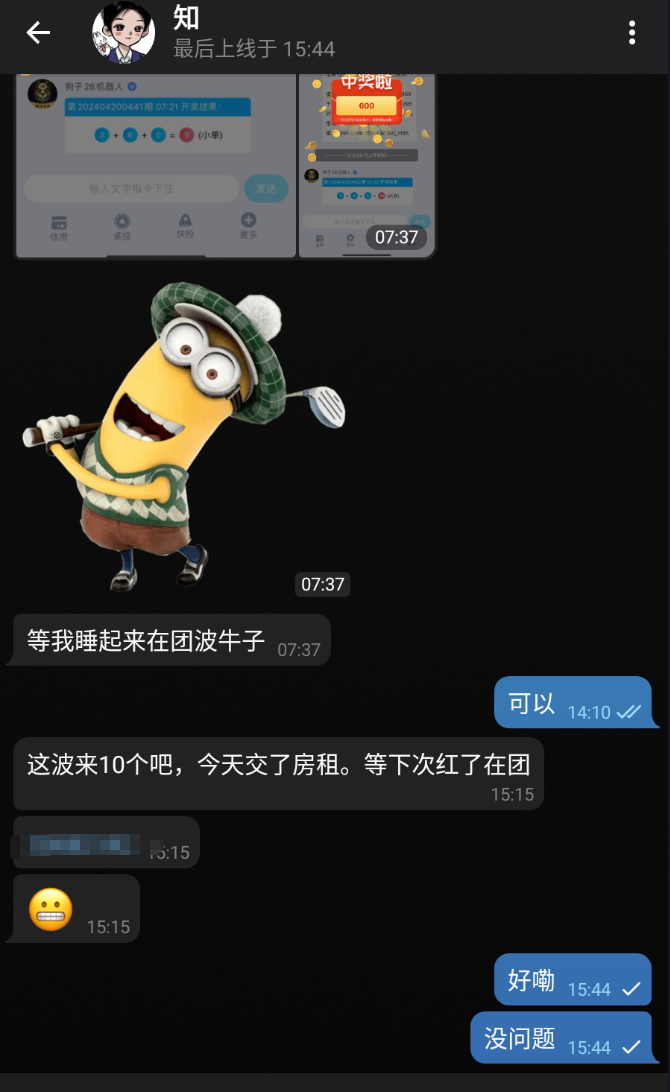
Task: Open the left lottery result screenshot
Action: point(156,166)
